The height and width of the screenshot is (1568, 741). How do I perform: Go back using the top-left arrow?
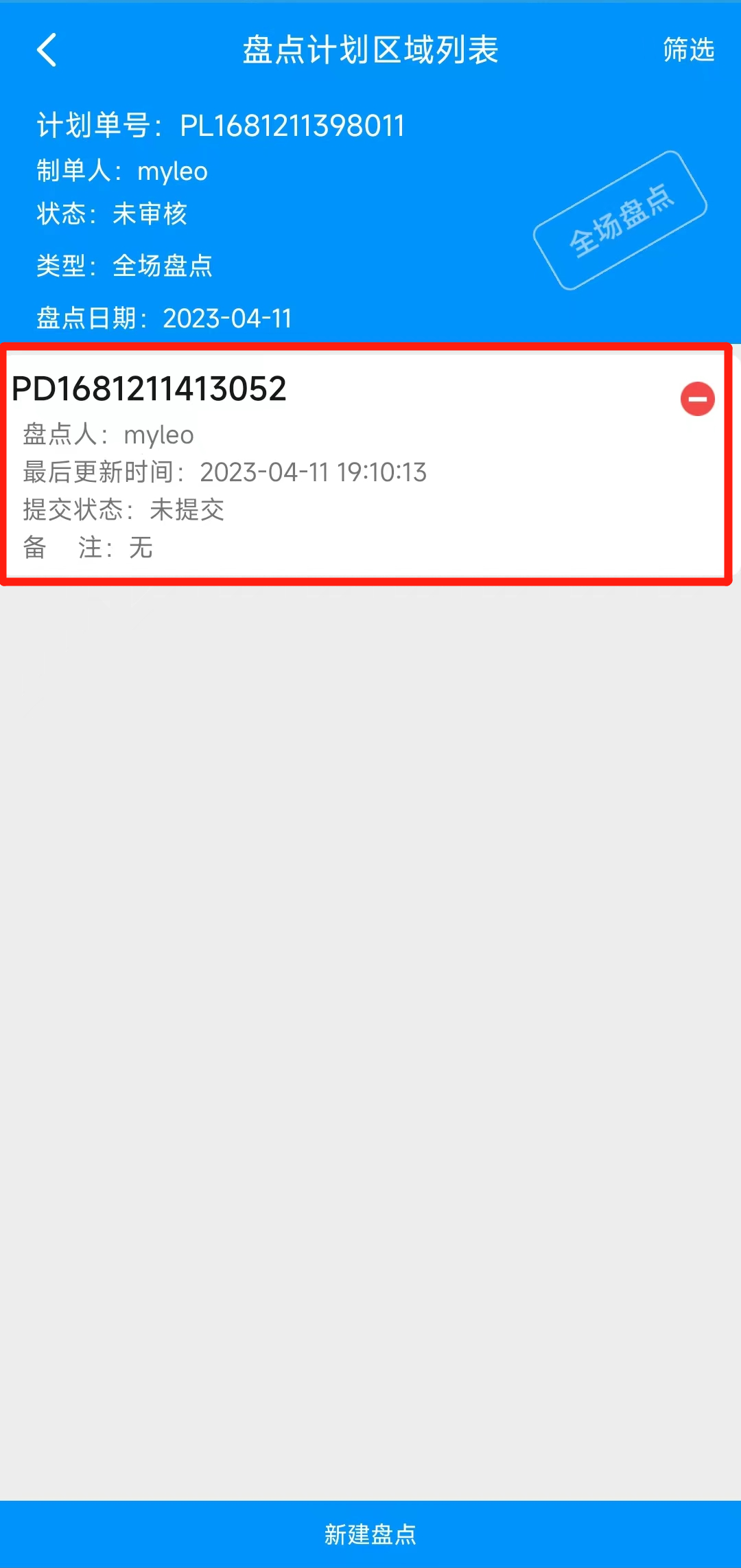click(x=47, y=50)
